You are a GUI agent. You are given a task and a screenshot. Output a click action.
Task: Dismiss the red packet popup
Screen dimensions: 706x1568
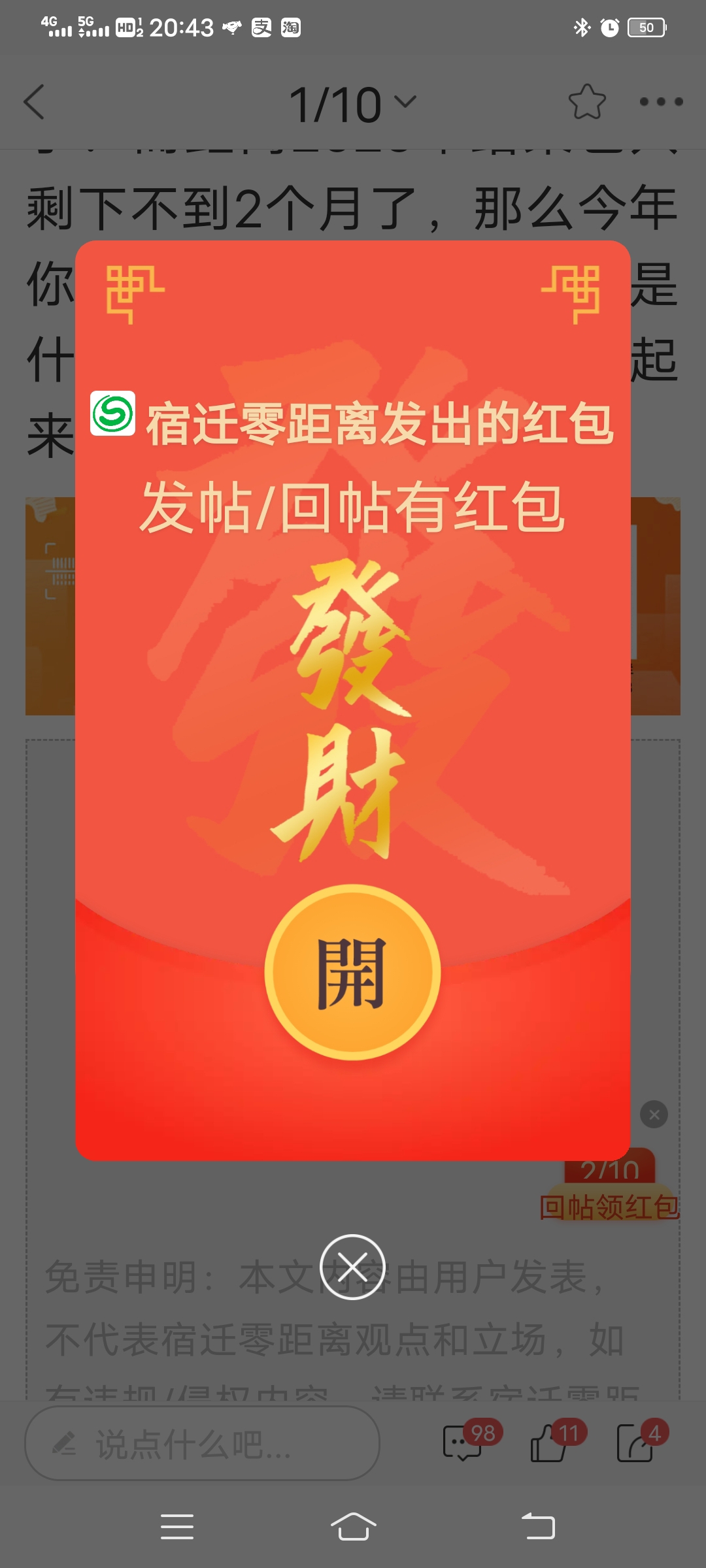point(352,1267)
